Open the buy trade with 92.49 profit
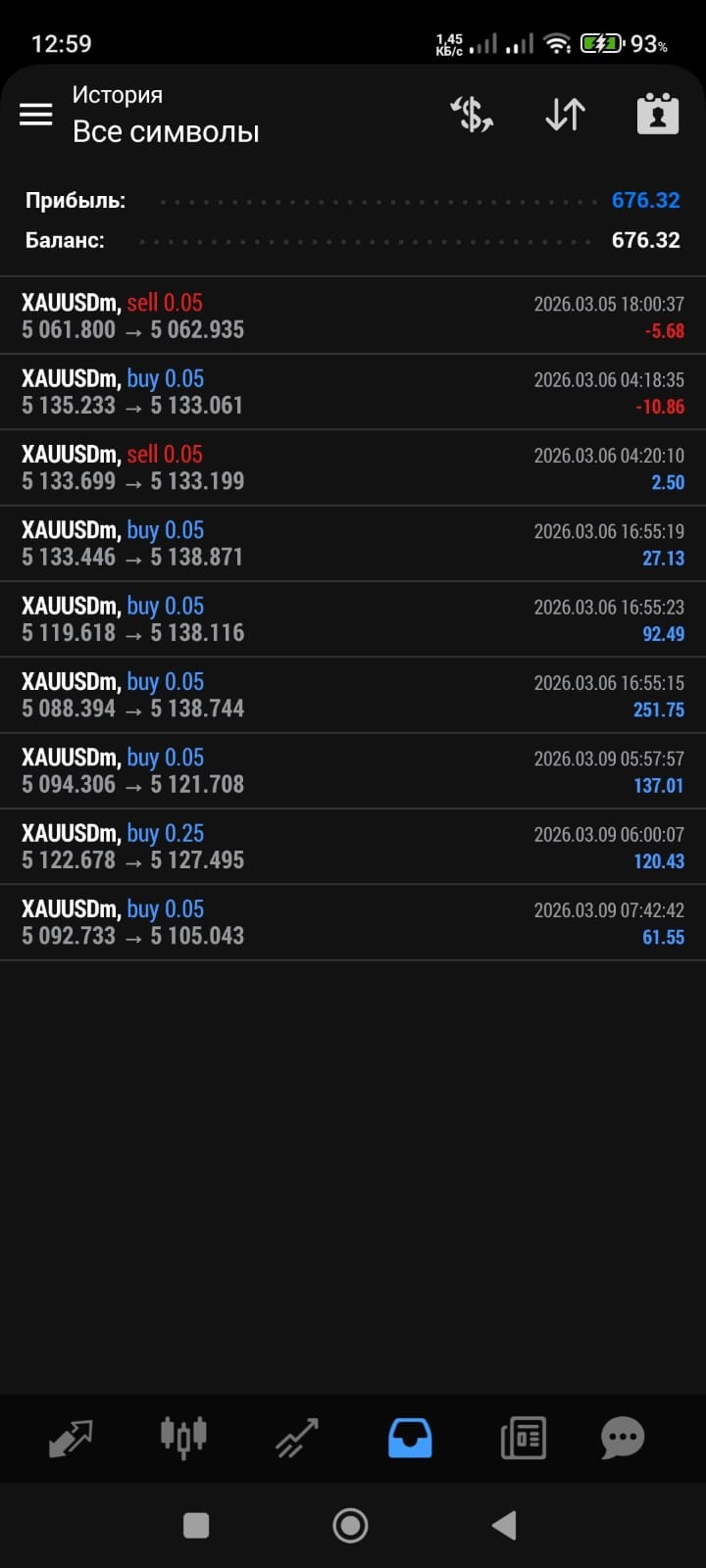Screen dimensions: 706x1568 [x=353, y=619]
